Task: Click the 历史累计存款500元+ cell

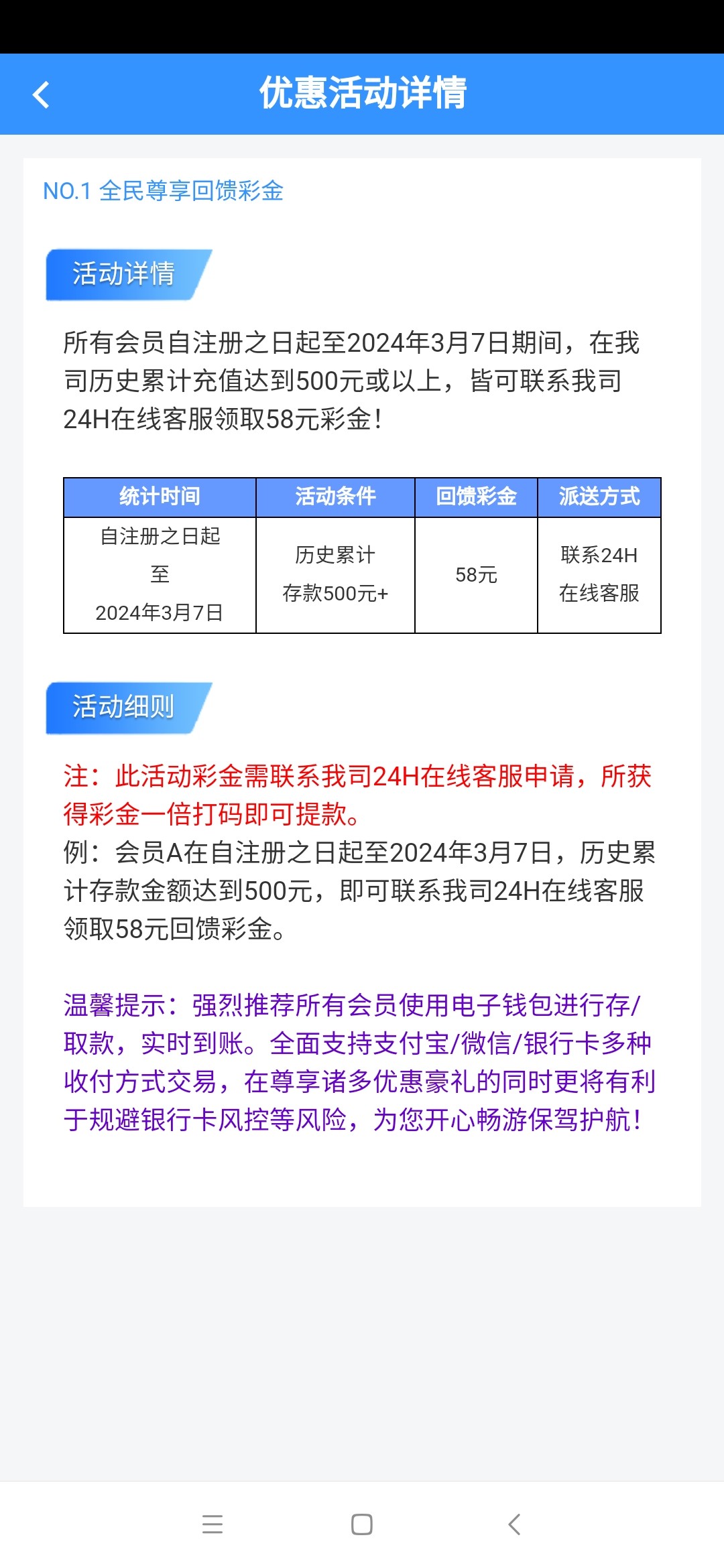Action: [335, 574]
